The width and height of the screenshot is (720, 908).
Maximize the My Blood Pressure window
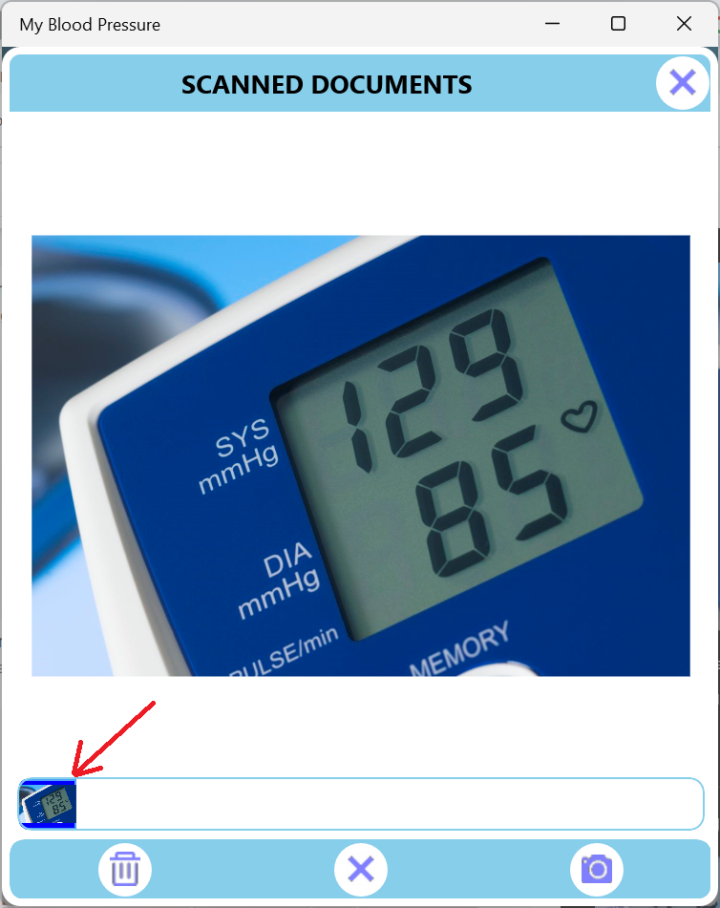pos(618,24)
